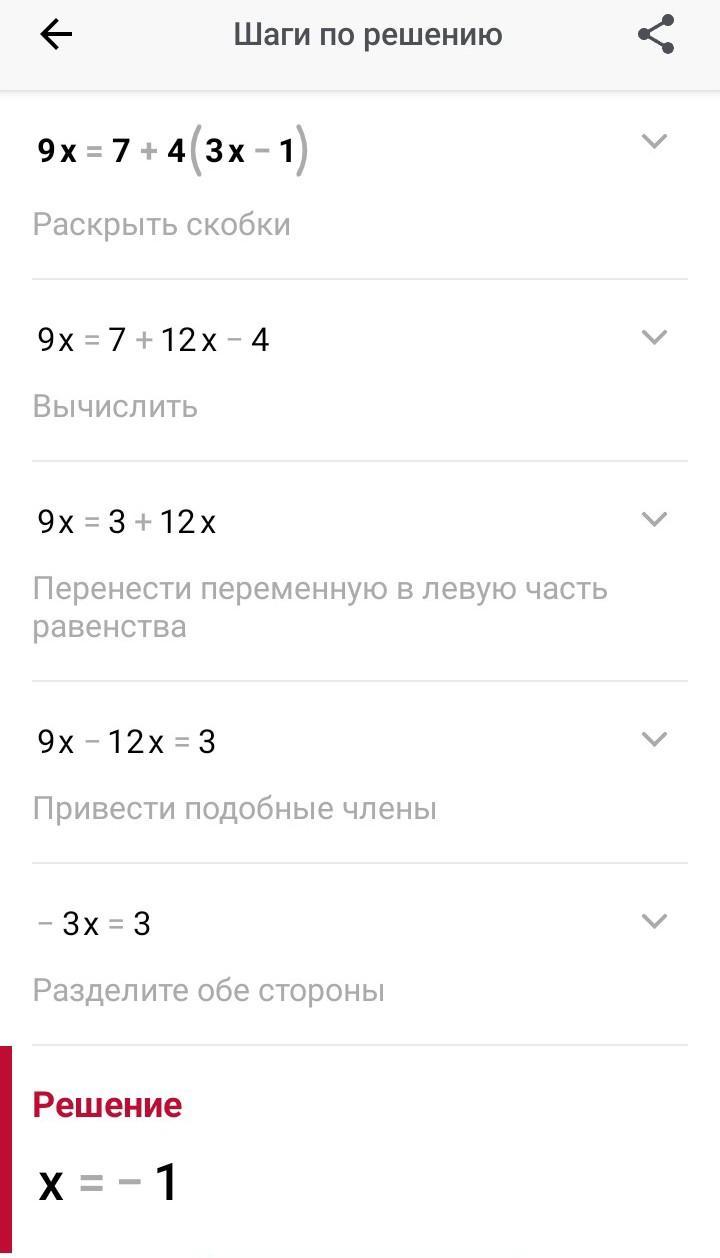This screenshot has height=1258, width=720.
Task: Go back using the arrow icon
Action: 56,36
